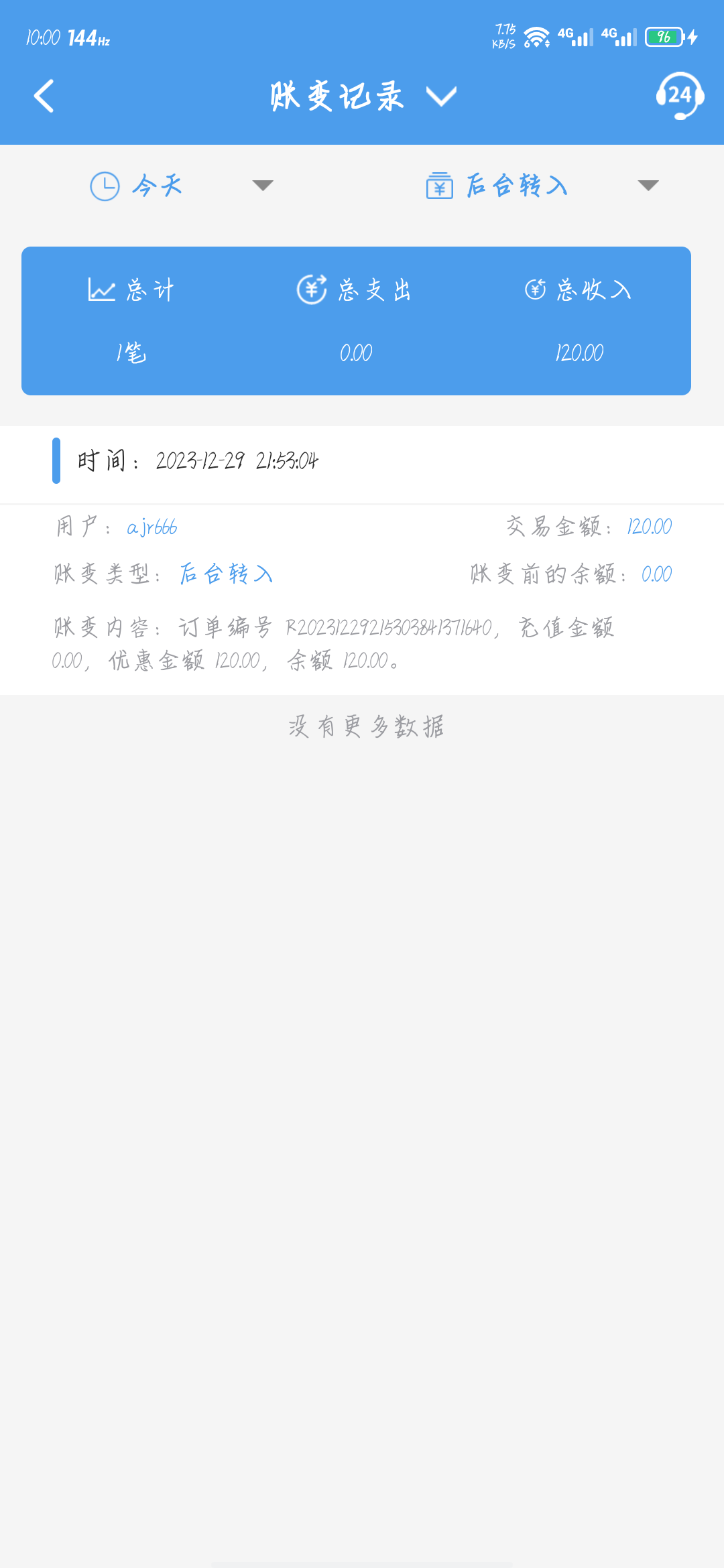The height and width of the screenshot is (1568, 724).
Task: Open the 后台转入 type filter dropdown
Action: 542,186
